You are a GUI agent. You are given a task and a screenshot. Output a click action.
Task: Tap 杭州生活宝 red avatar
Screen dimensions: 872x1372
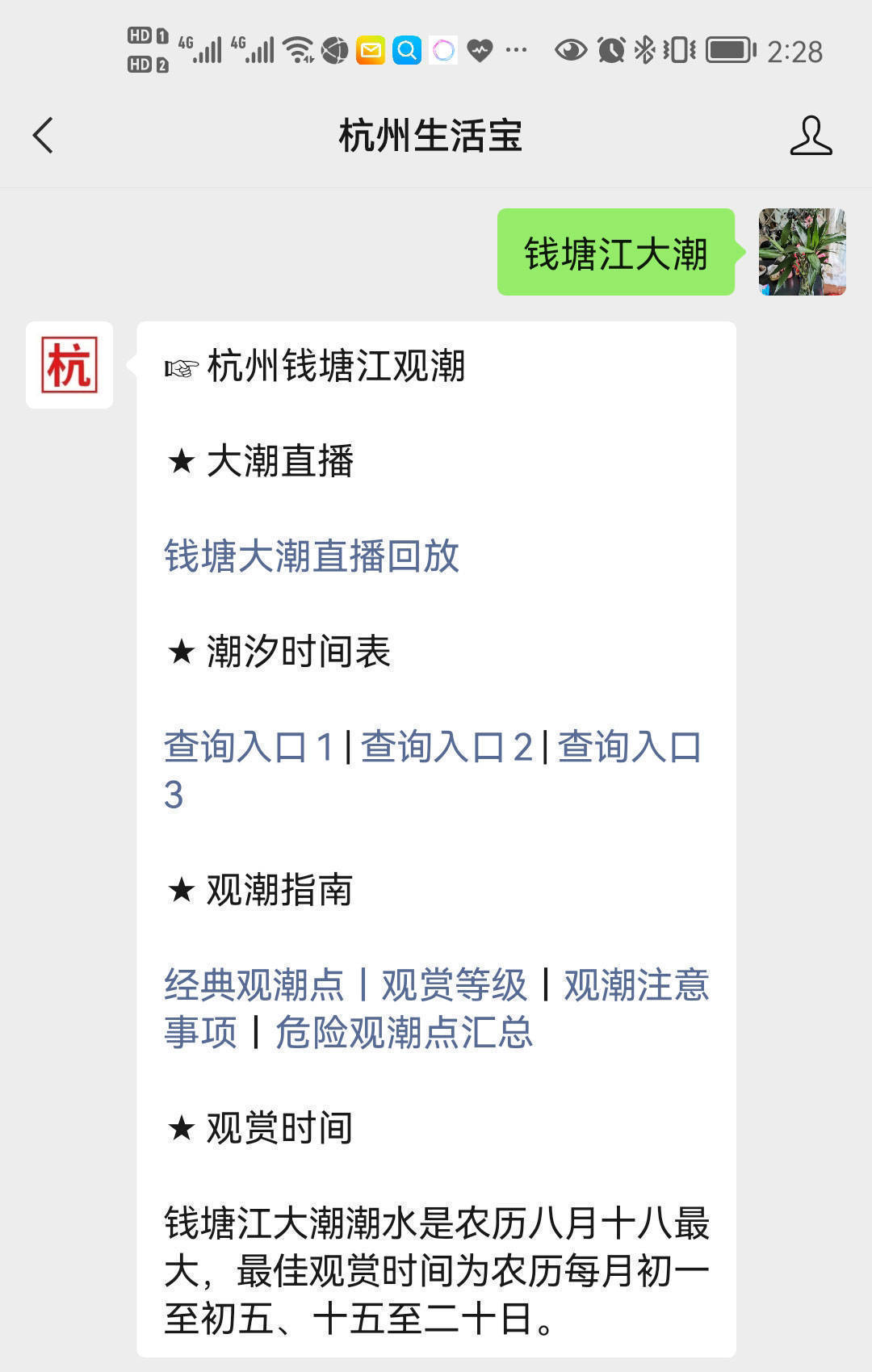coord(69,366)
